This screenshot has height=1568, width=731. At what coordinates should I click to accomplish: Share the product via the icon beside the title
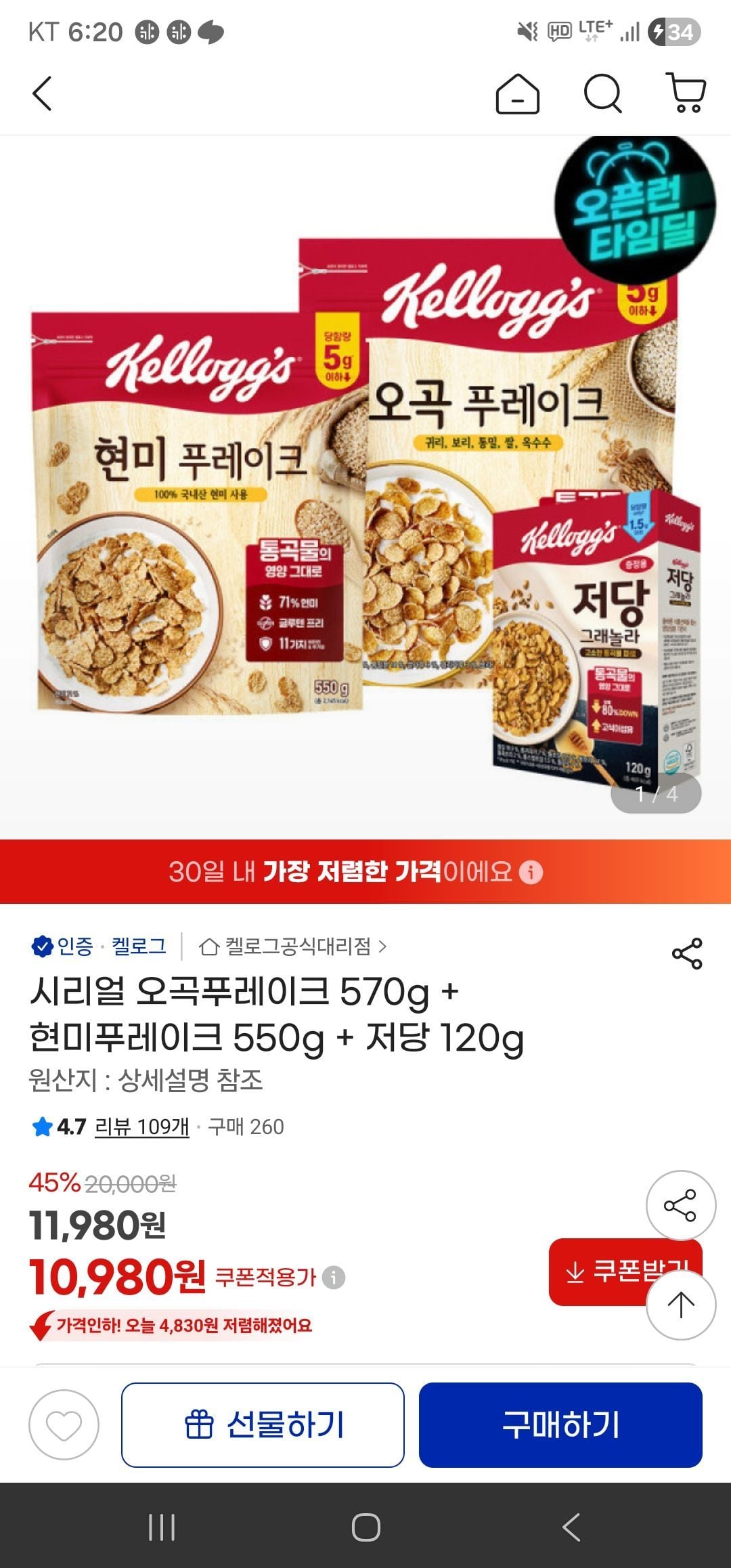687,954
